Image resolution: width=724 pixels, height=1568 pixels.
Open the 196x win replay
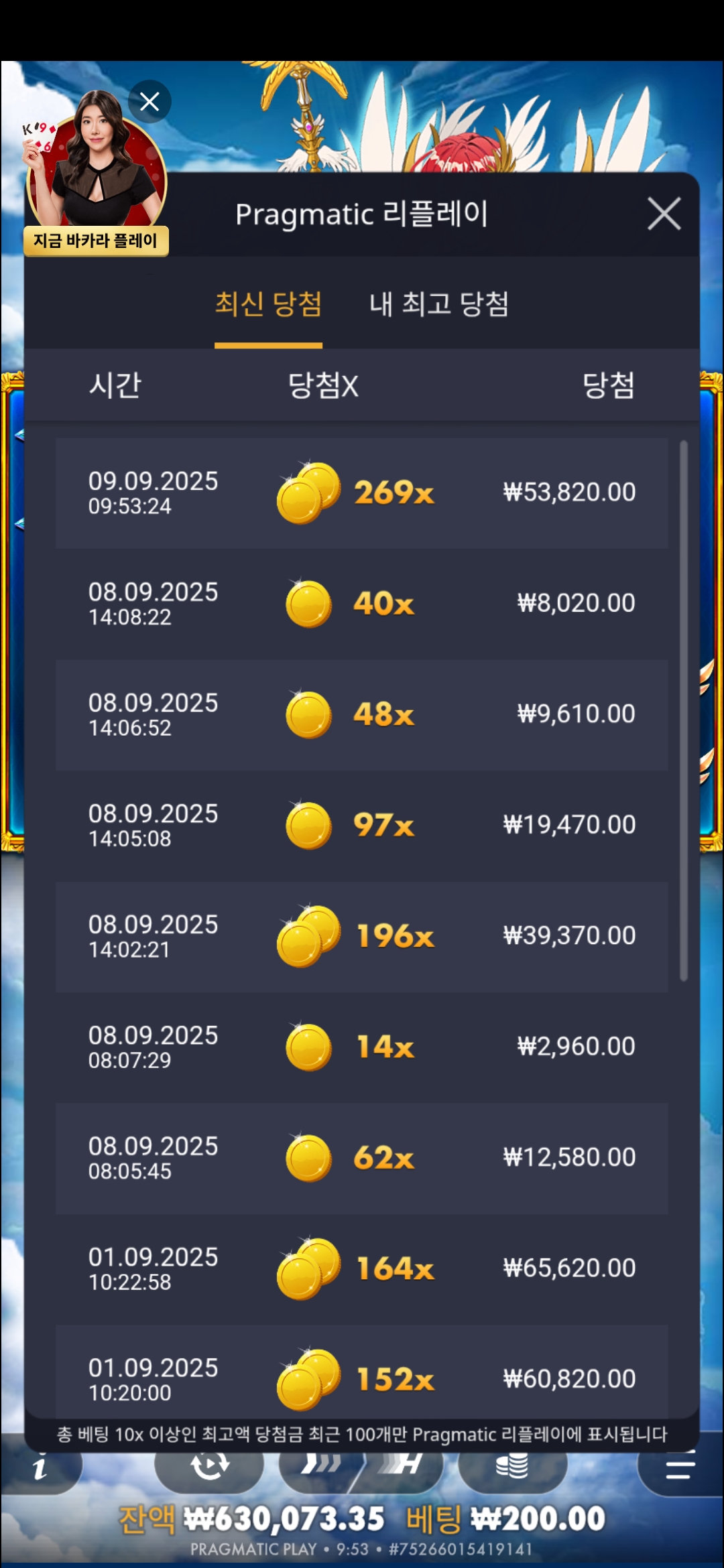361,936
